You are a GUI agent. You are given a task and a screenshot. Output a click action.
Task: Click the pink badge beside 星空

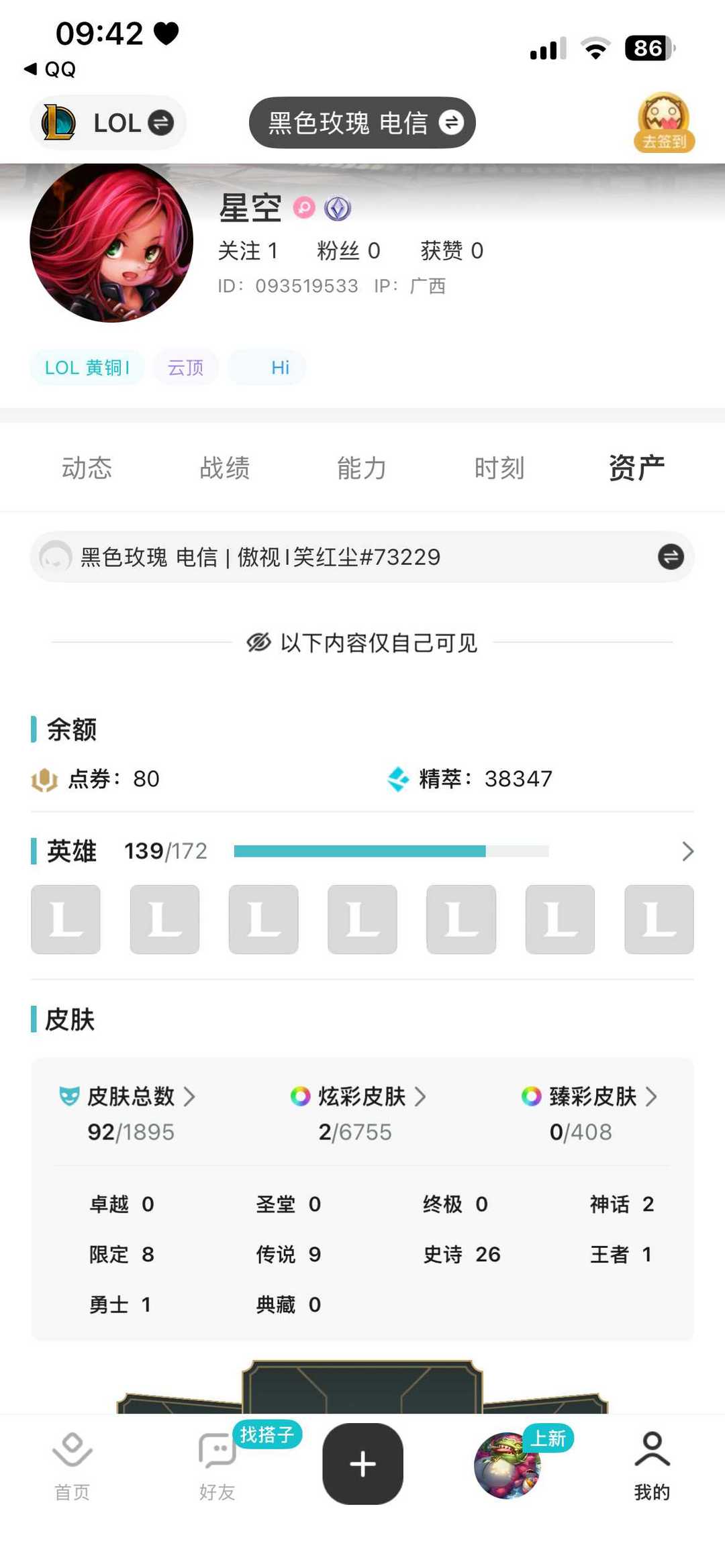point(305,208)
